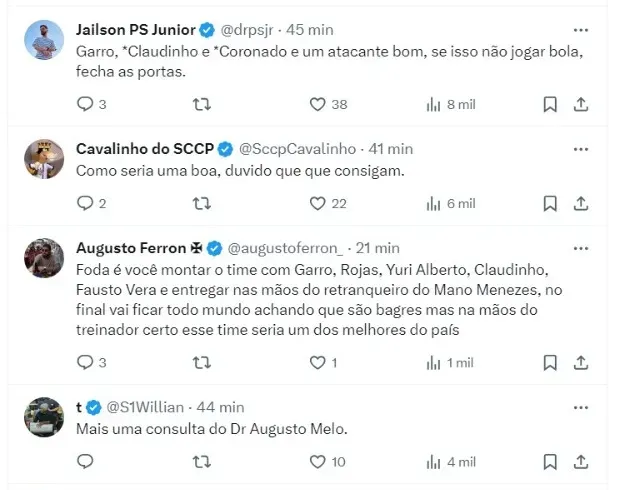Reply to Augusto Ferron's tweet

85,362
